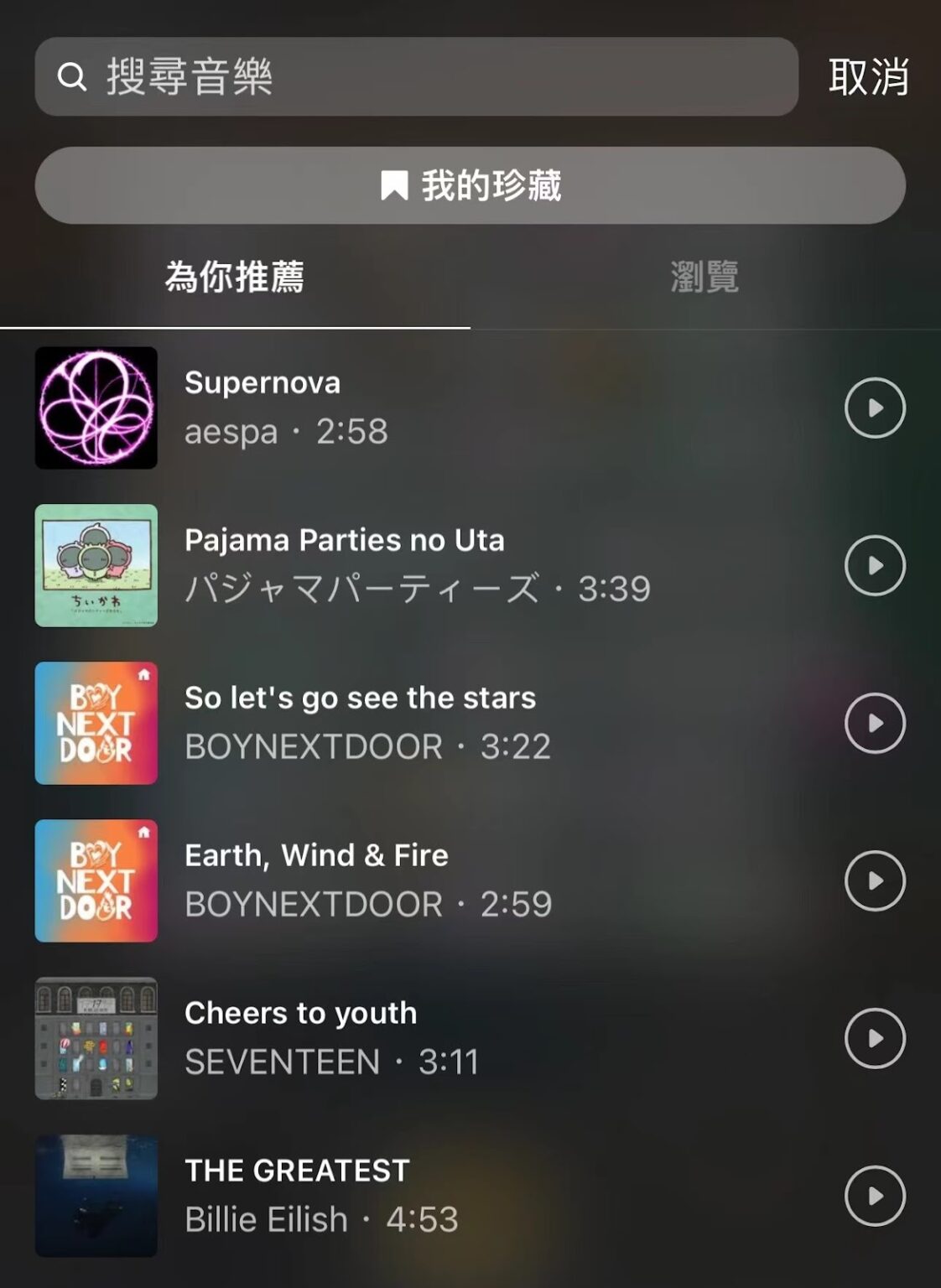The image size is (941, 1288).
Task: Play Pajama Parties no Uta
Action: click(875, 564)
